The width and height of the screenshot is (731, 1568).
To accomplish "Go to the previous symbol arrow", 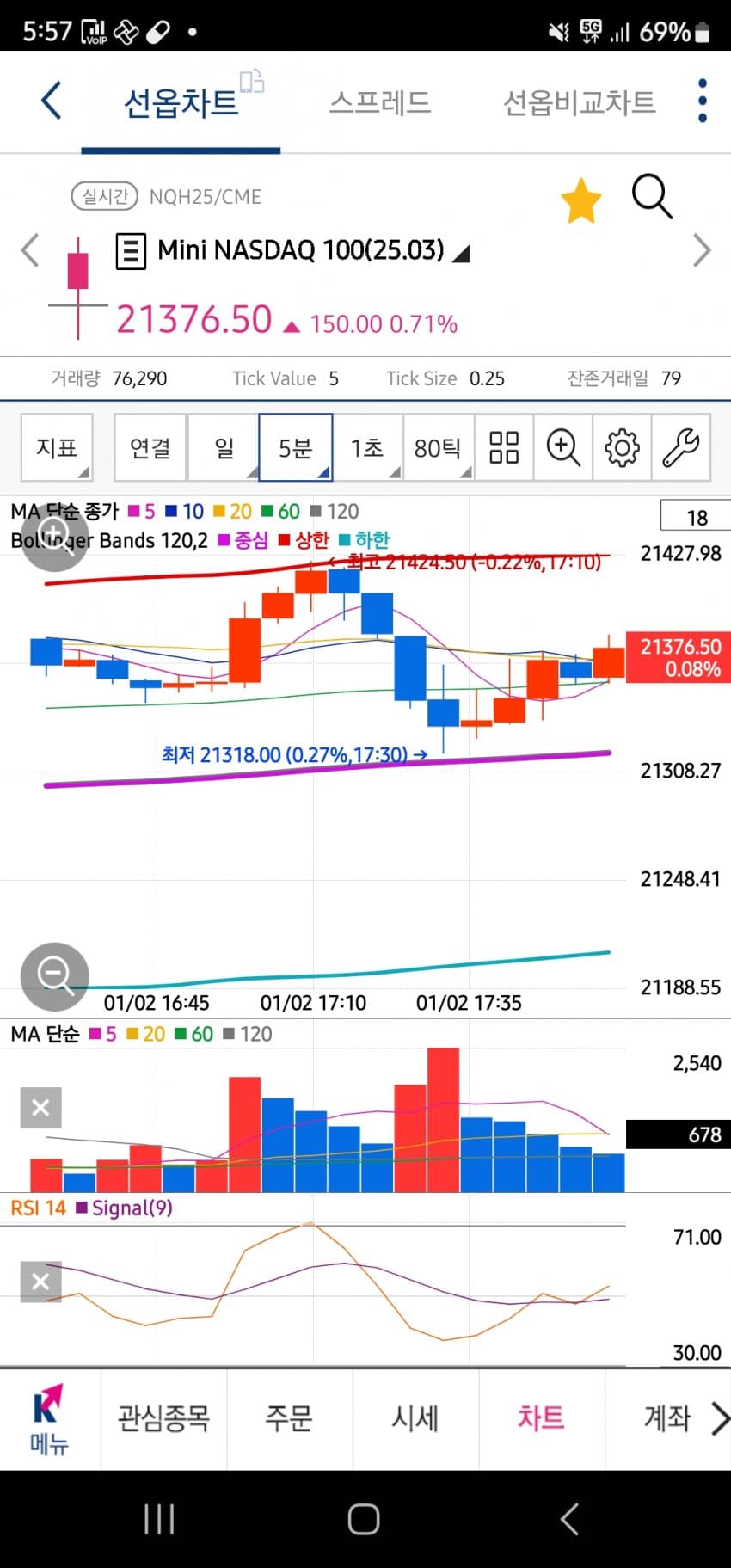I will [30, 250].
